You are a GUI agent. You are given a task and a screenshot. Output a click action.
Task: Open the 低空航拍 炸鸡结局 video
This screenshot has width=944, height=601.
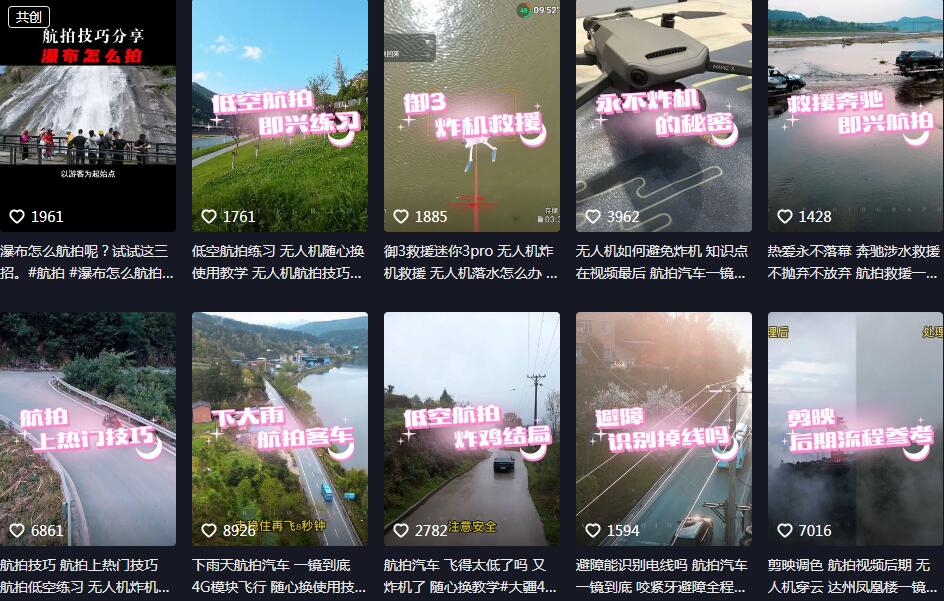471,428
